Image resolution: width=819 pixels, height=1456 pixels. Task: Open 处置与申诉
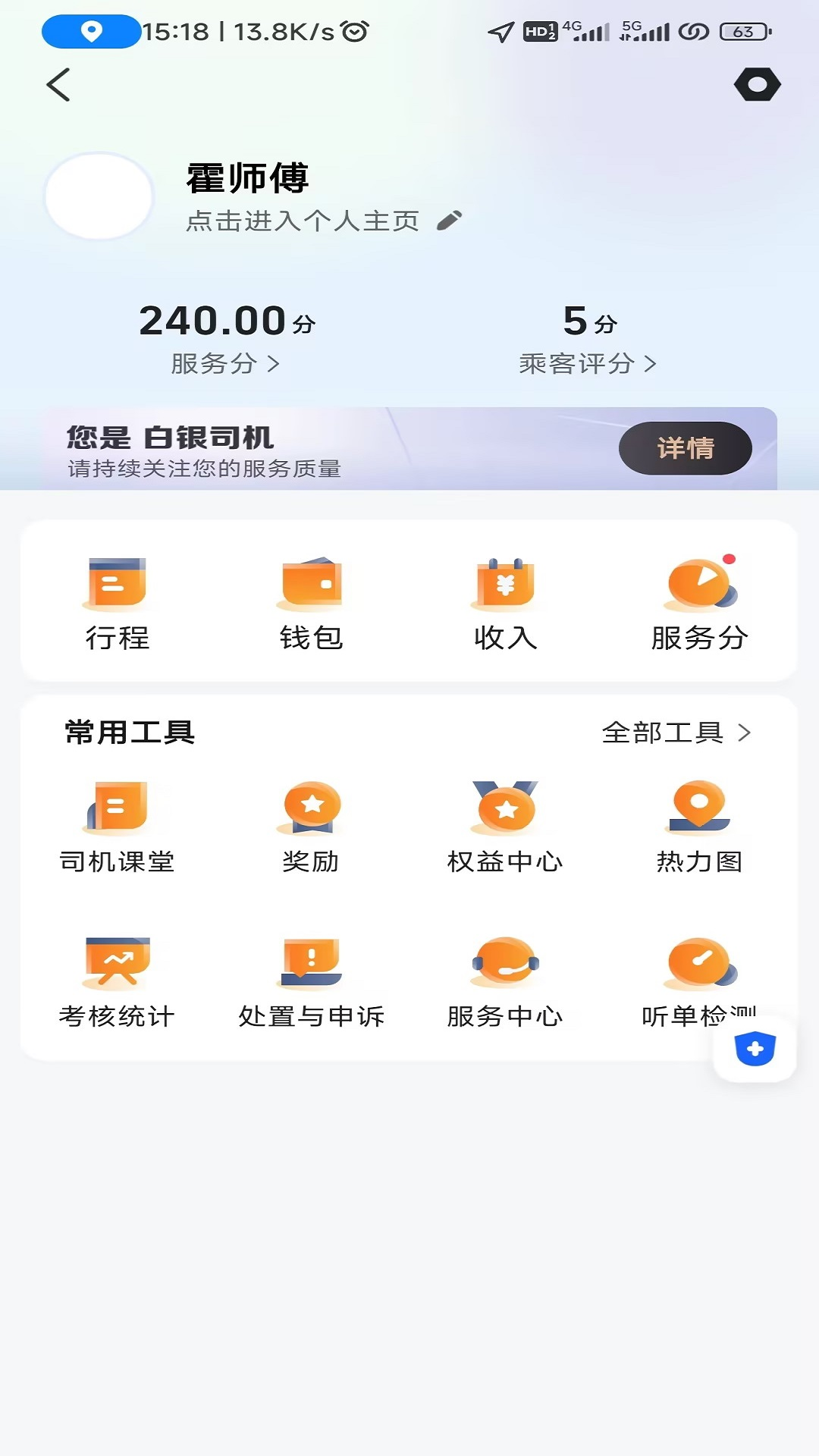pyautogui.click(x=311, y=982)
